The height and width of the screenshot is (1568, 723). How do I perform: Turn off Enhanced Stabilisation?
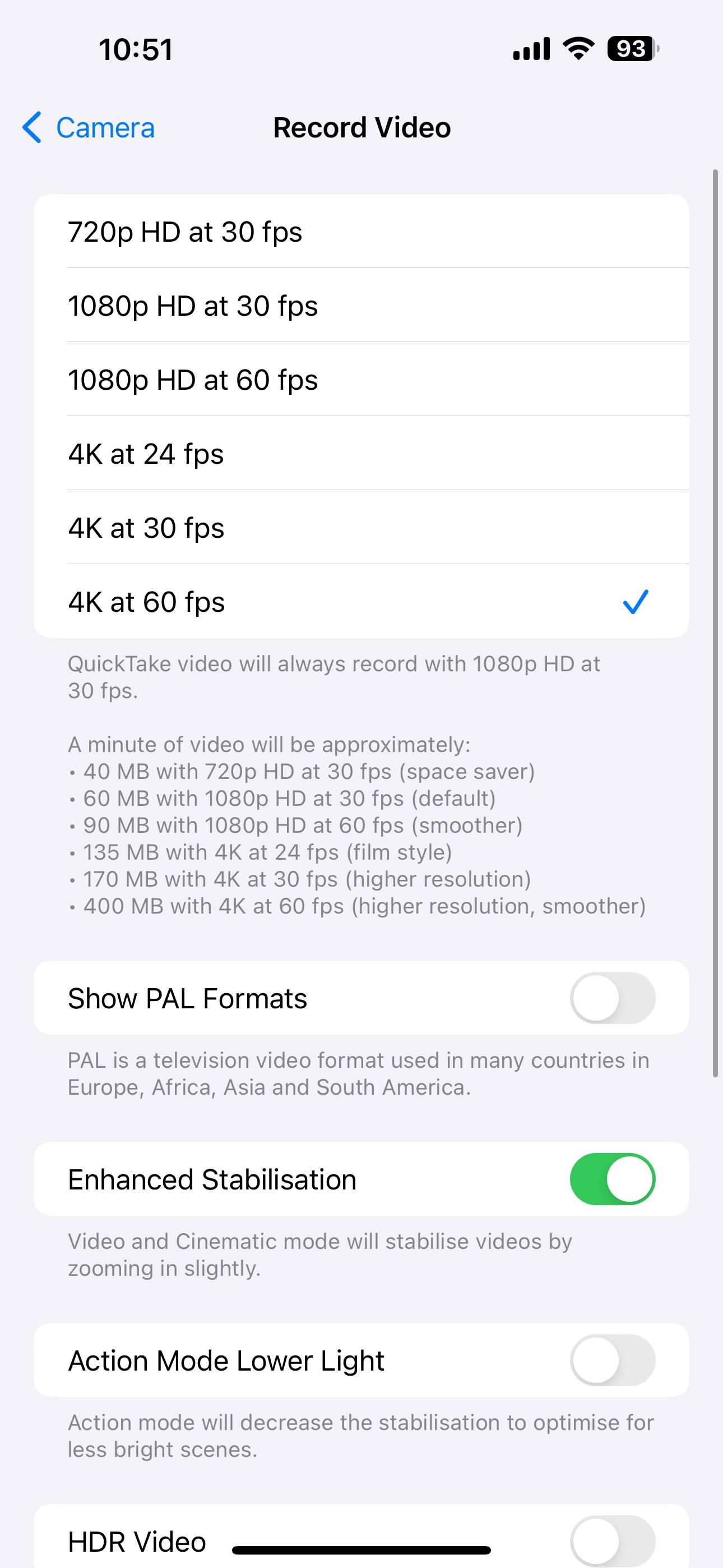612,1179
